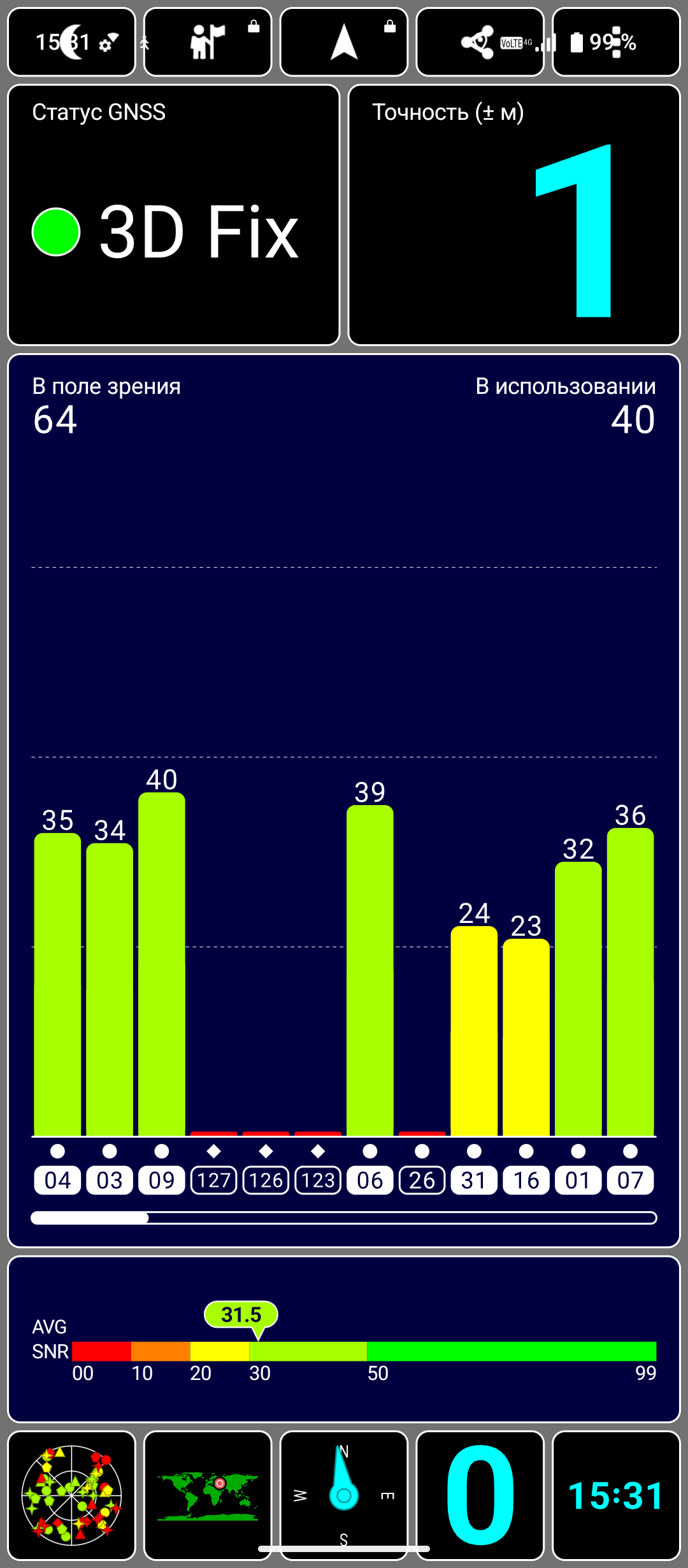Open the time page showing 15:31
Screen dimensions: 688x1568
tap(617, 1495)
